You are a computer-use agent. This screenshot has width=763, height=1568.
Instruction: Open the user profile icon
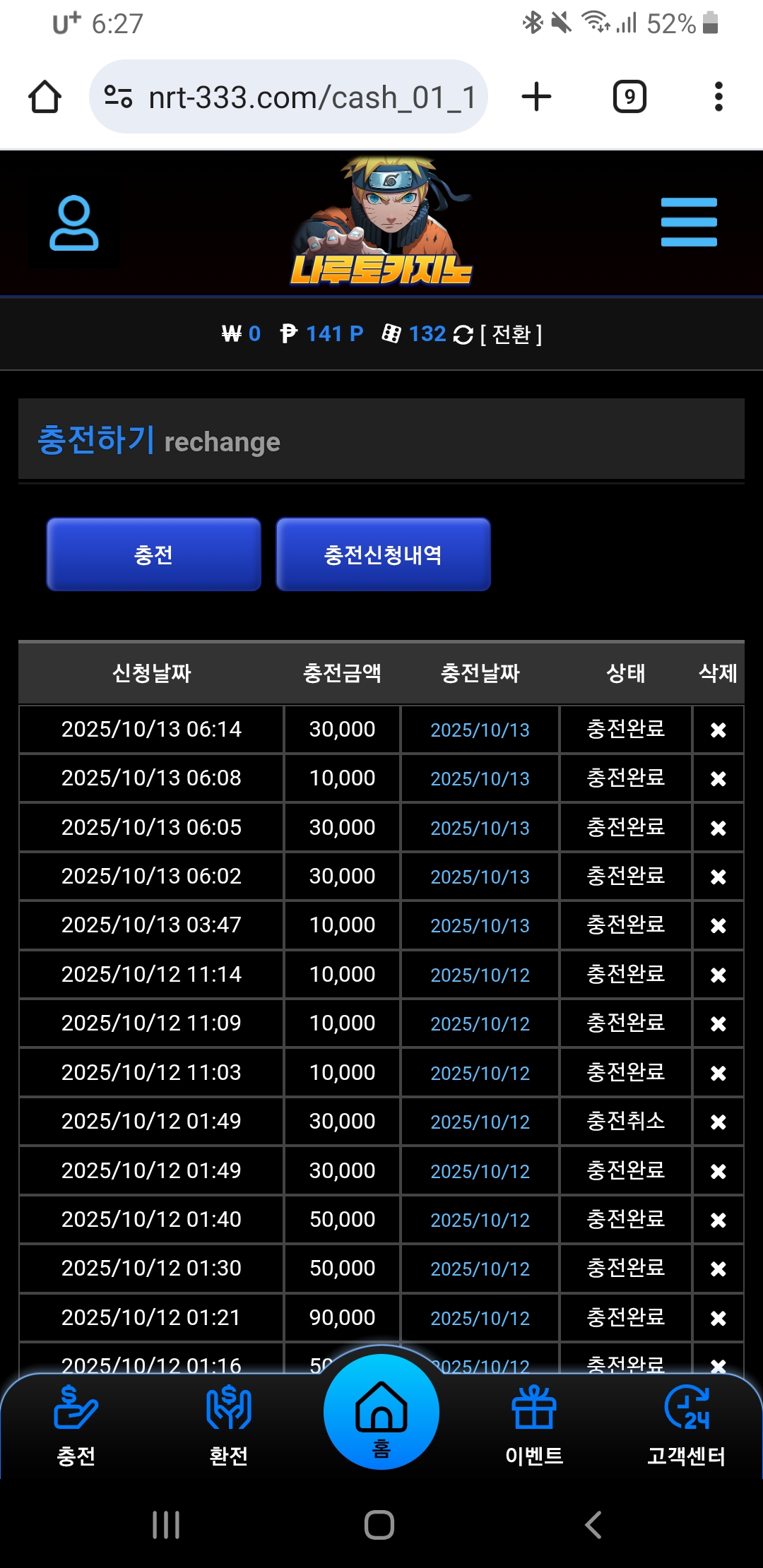[73, 223]
